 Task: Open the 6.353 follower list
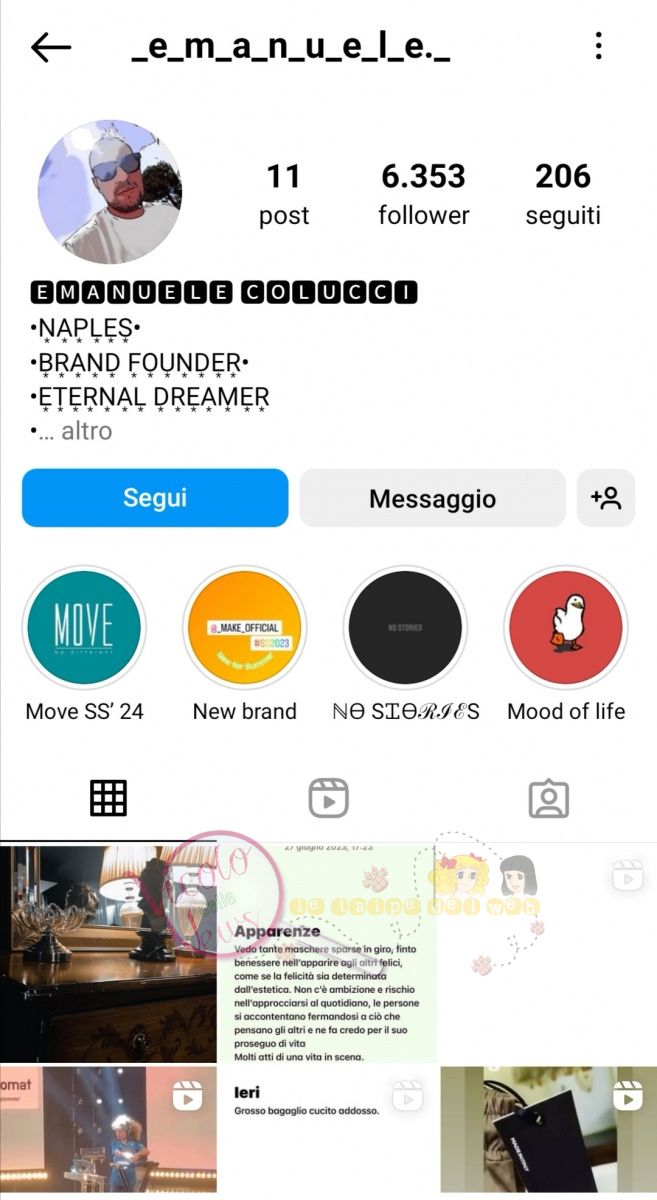pos(423,194)
